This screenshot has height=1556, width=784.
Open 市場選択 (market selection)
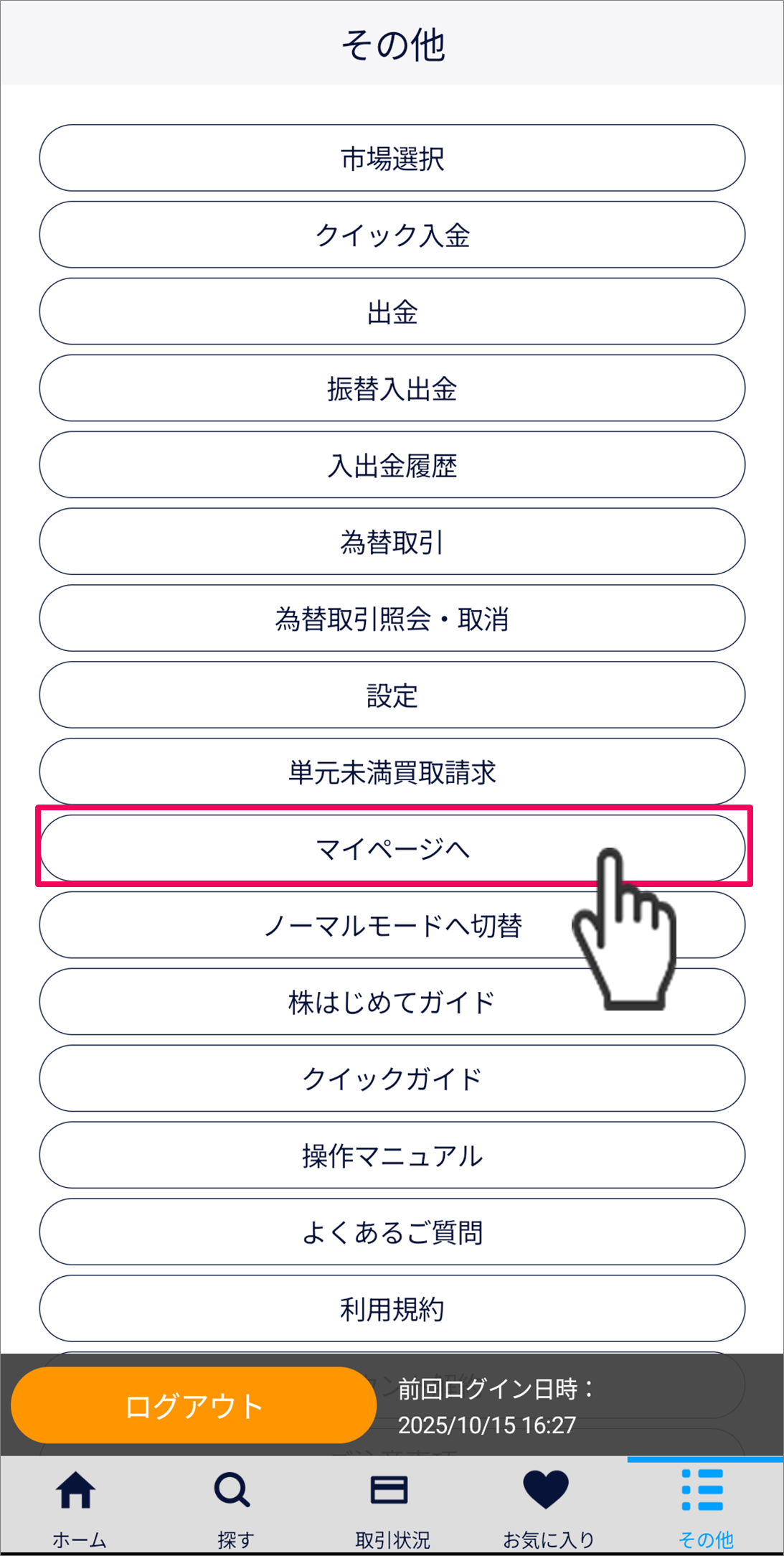[392, 158]
